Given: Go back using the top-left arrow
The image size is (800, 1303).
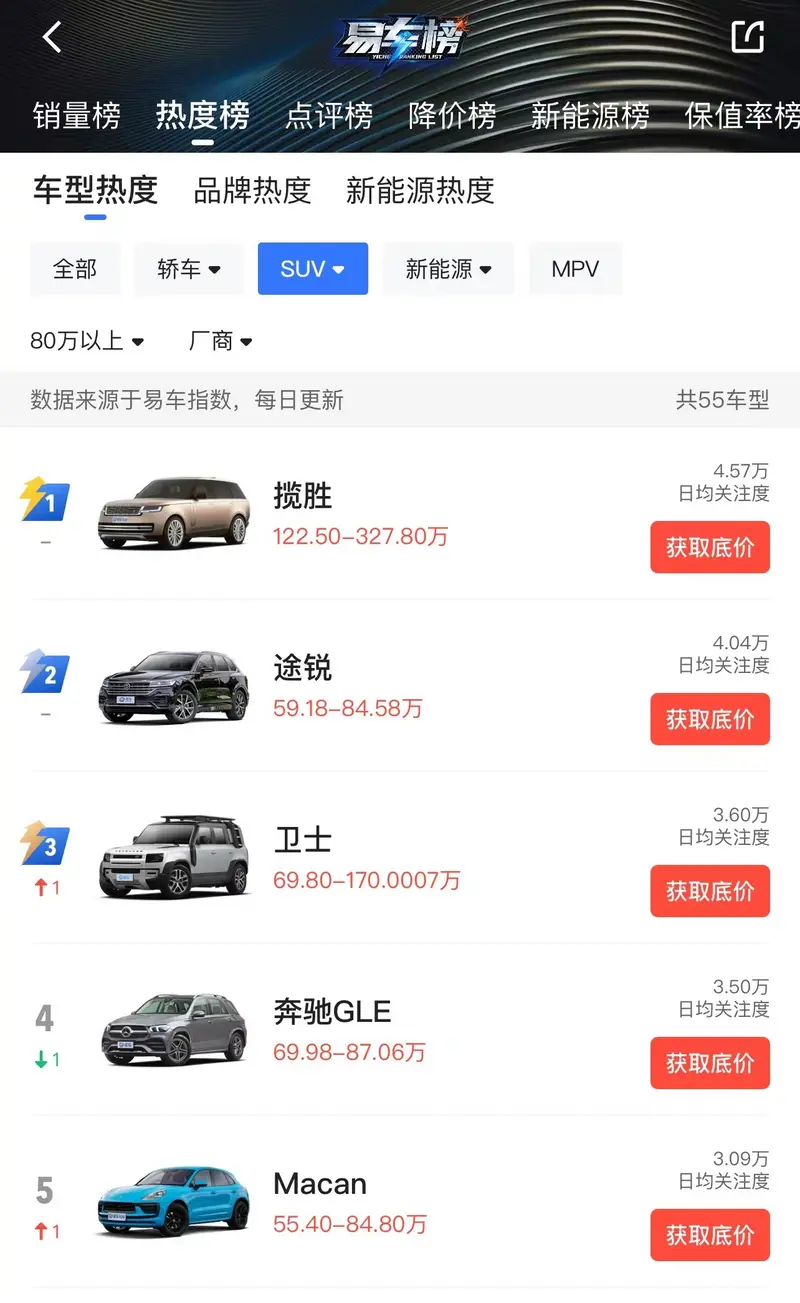Looking at the screenshot, I should 52,38.
